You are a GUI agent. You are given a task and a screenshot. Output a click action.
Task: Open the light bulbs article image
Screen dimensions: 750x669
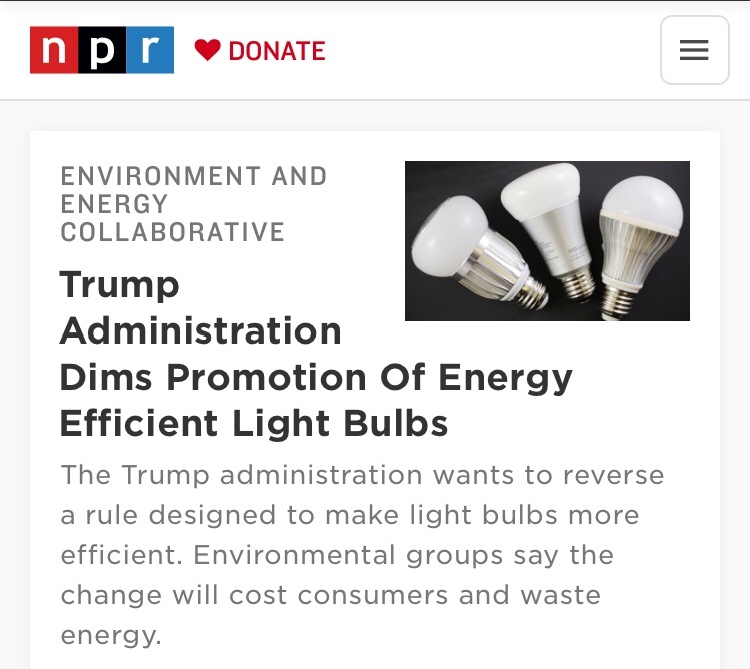(x=547, y=241)
